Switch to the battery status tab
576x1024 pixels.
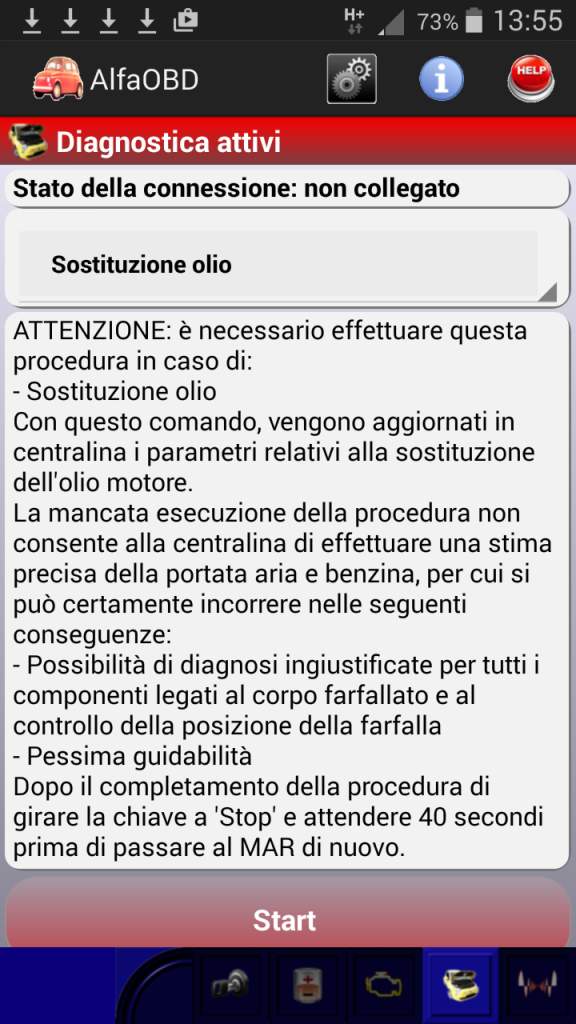(x=307, y=985)
